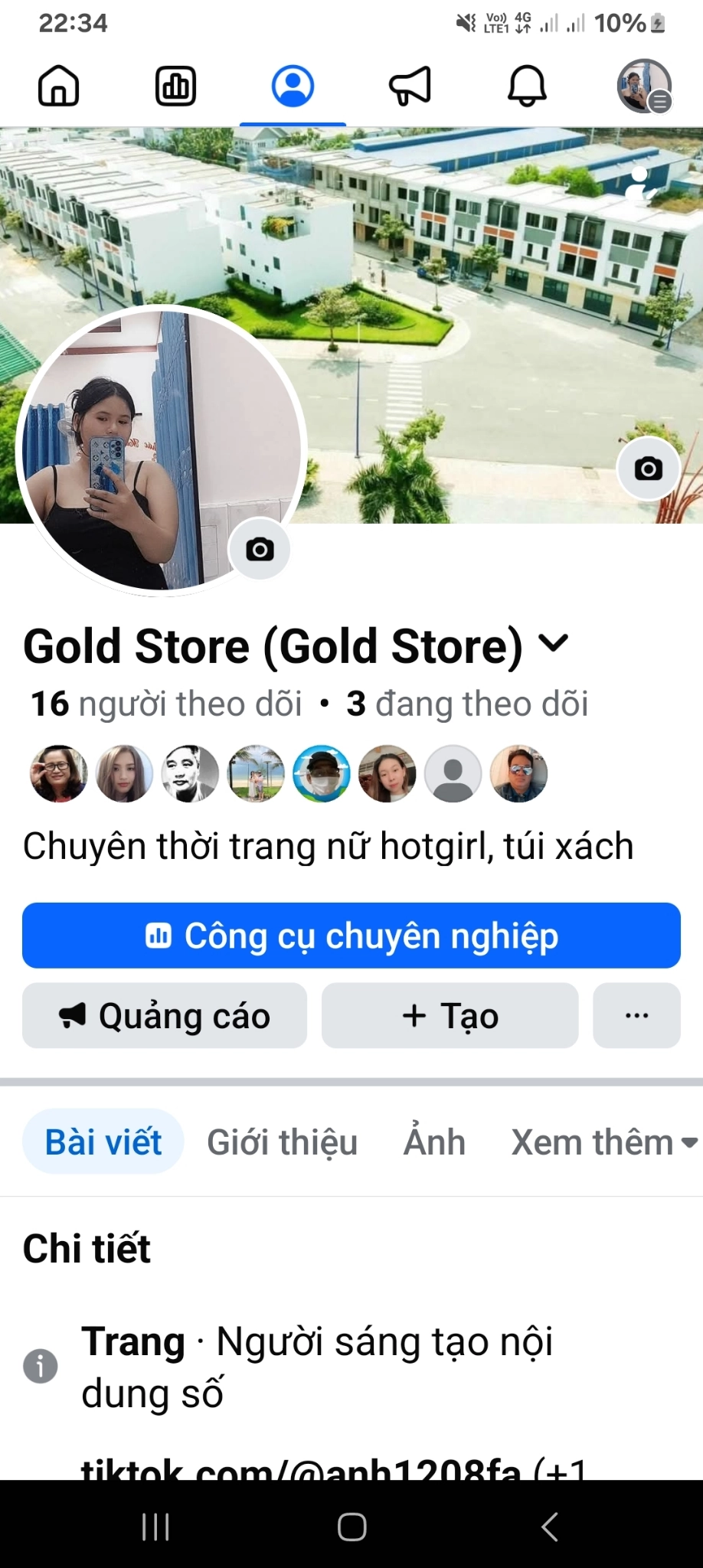Image resolution: width=703 pixels, height=1568 pixels.
Task: Tap the Tạo button
Action: [450, 1016]
